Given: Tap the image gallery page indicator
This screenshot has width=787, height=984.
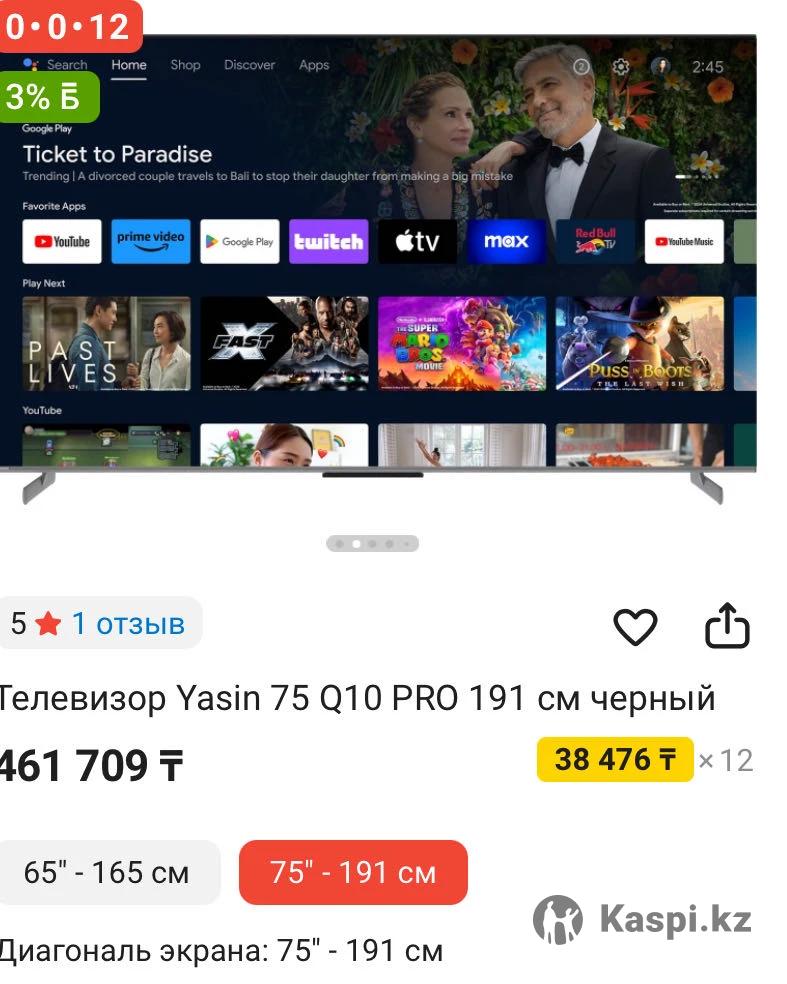Looking at the screenshot, I should coord(372,544).
